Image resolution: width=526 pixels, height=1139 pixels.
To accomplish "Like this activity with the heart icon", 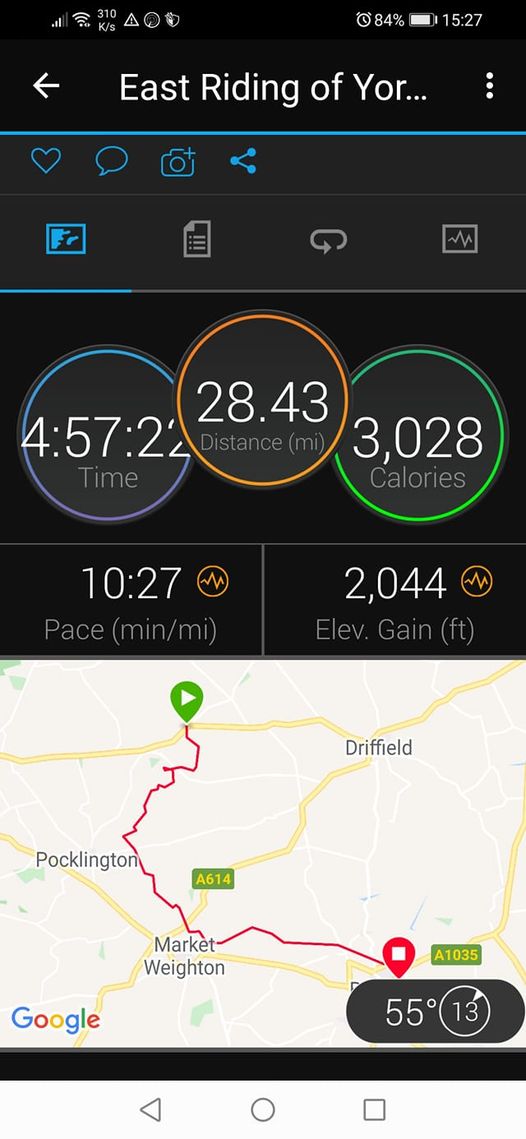I will 45,161.
